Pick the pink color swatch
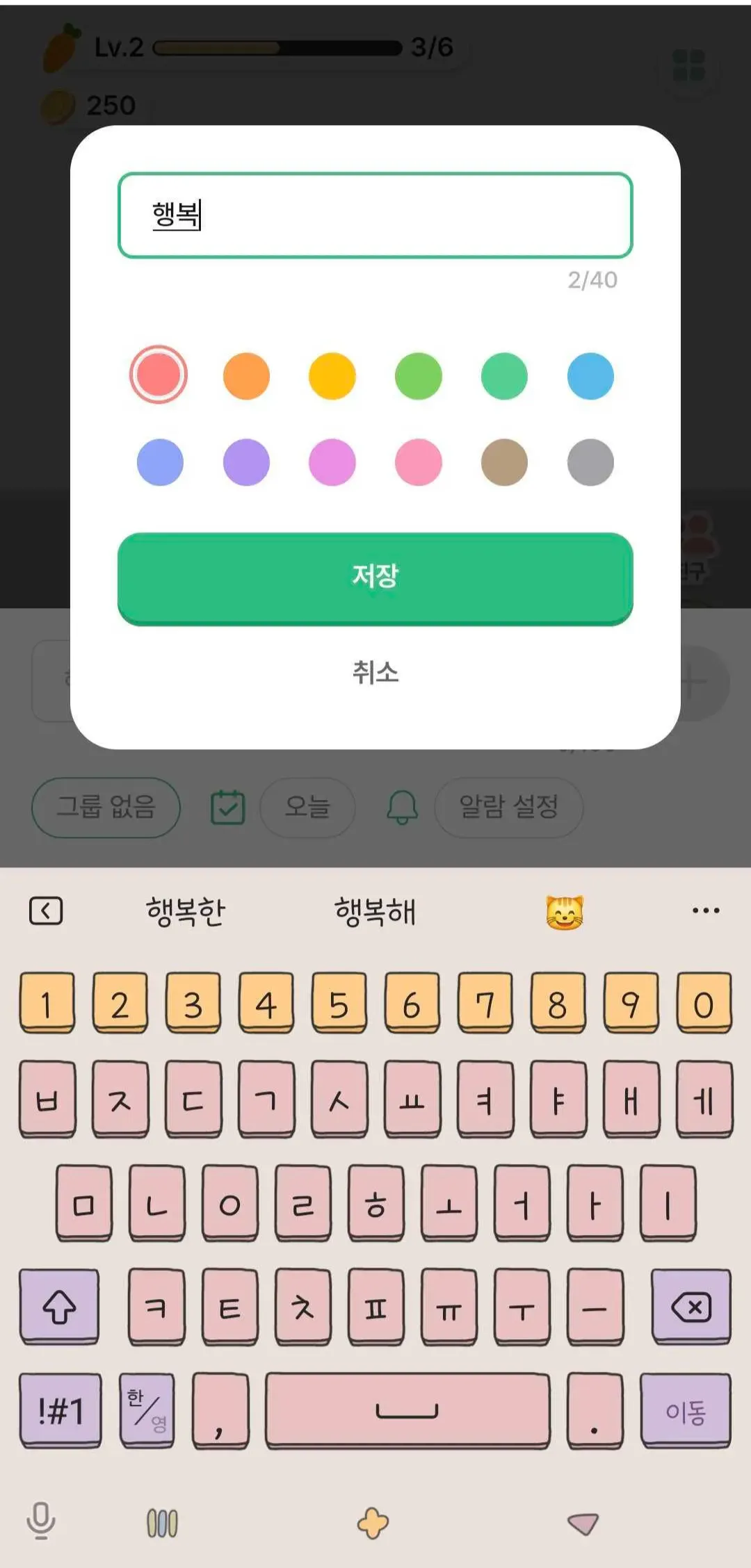This screenshot has width=751, height=1568. tap(418, 462)
